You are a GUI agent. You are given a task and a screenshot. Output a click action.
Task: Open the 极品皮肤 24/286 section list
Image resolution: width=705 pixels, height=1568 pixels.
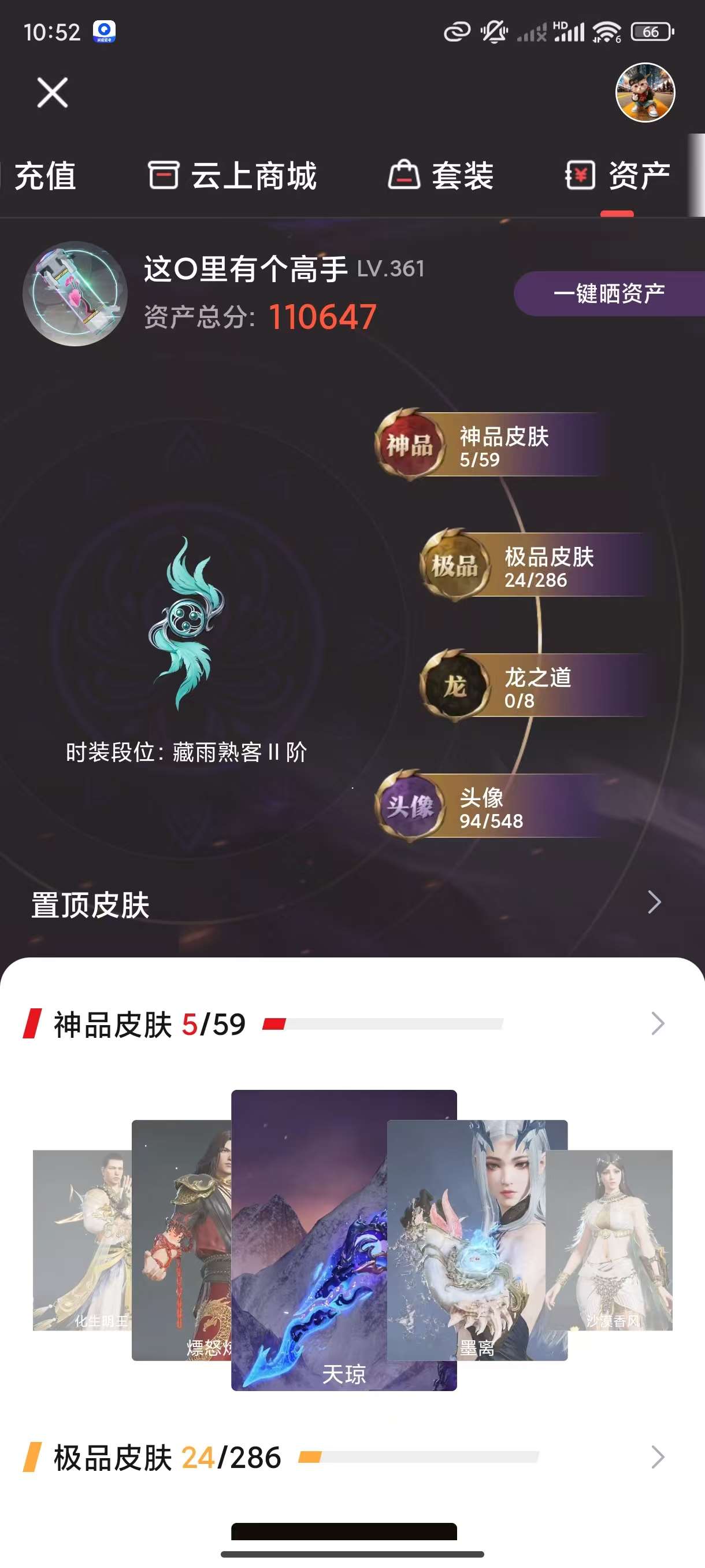657,1457
